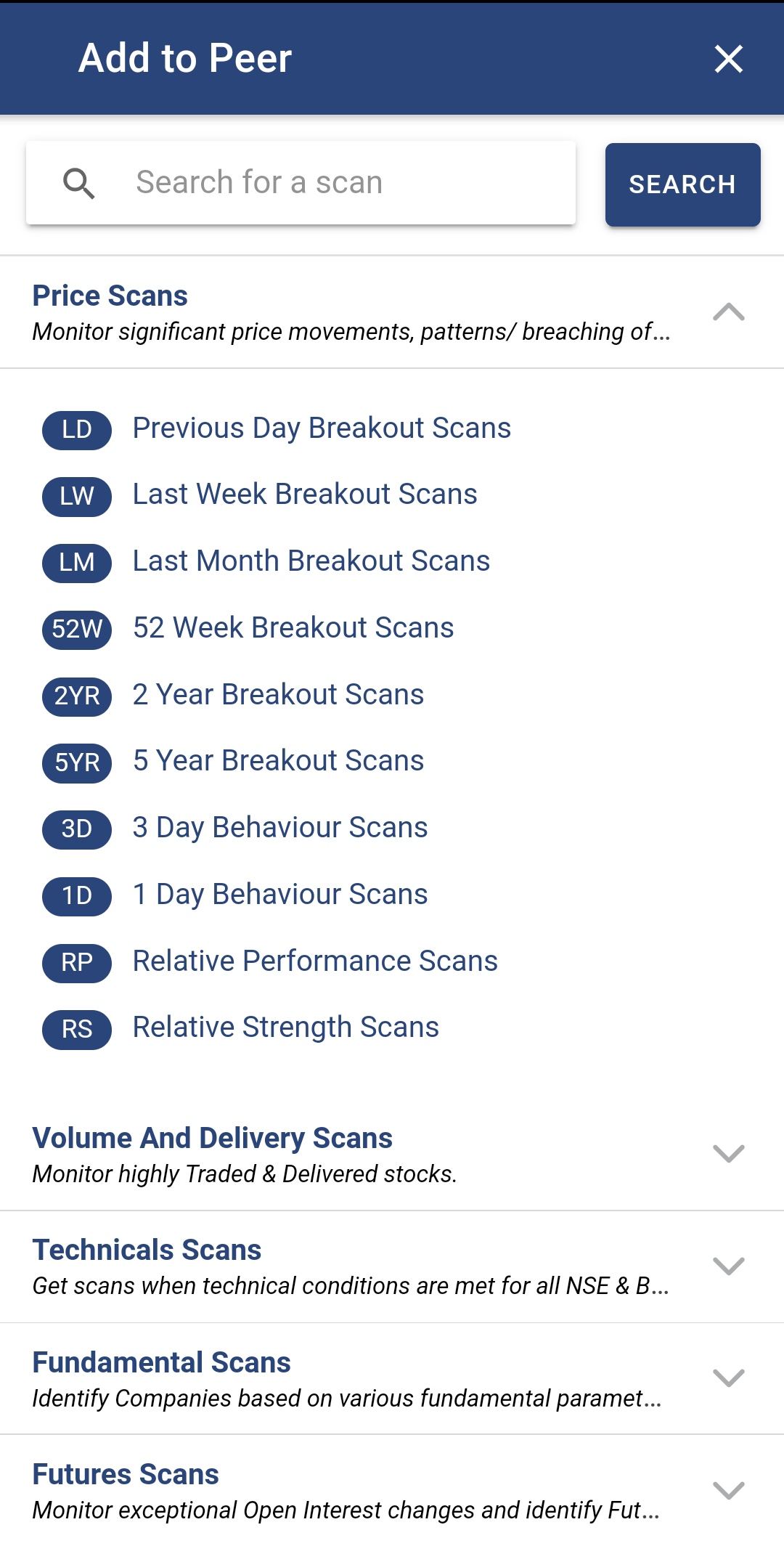The height and width of the screenshot is (1546, 784).
Task: Open 2 Year Breakout Scans
Action: (278, 695)
